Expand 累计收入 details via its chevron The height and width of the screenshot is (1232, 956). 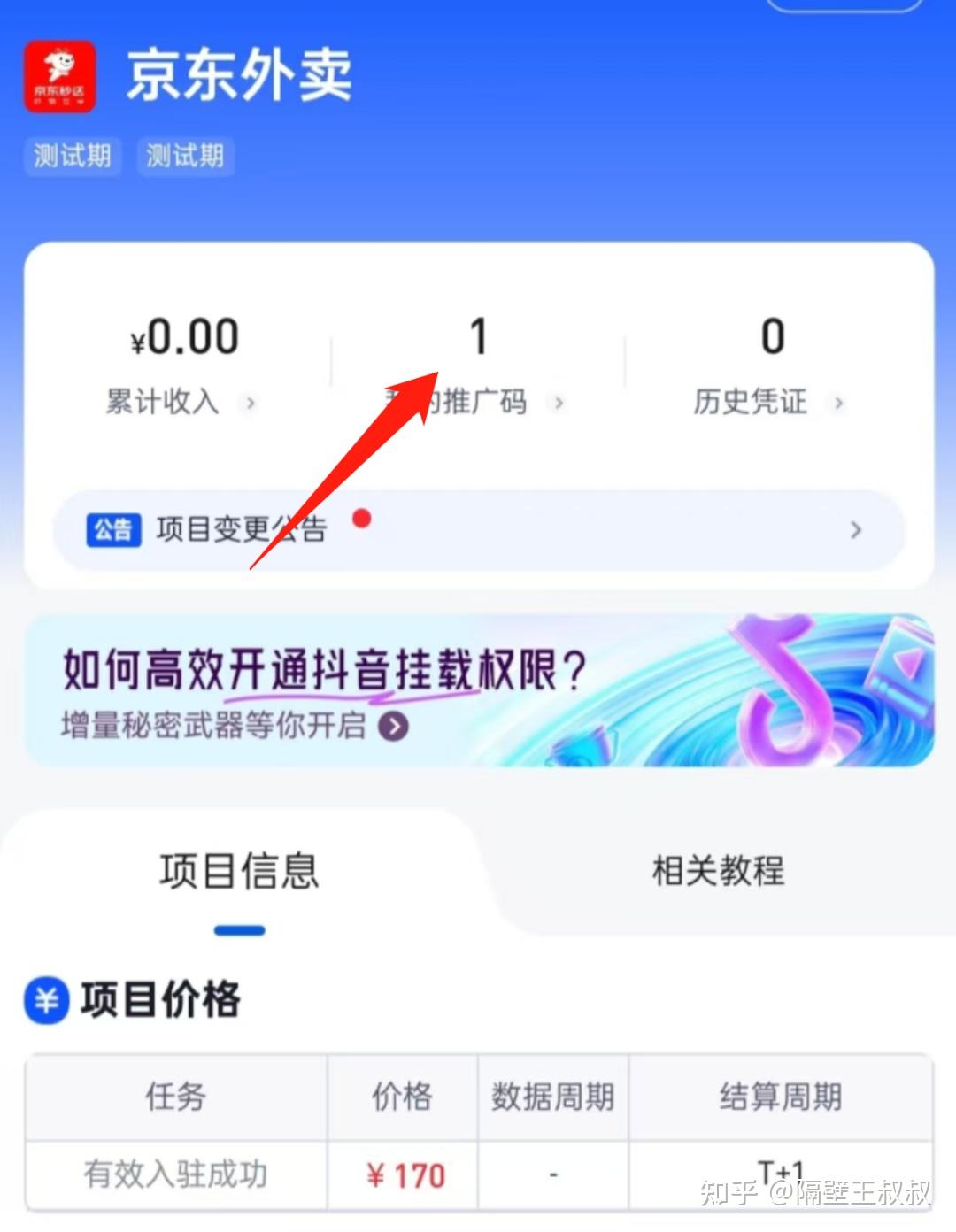(x=252, y=403)
